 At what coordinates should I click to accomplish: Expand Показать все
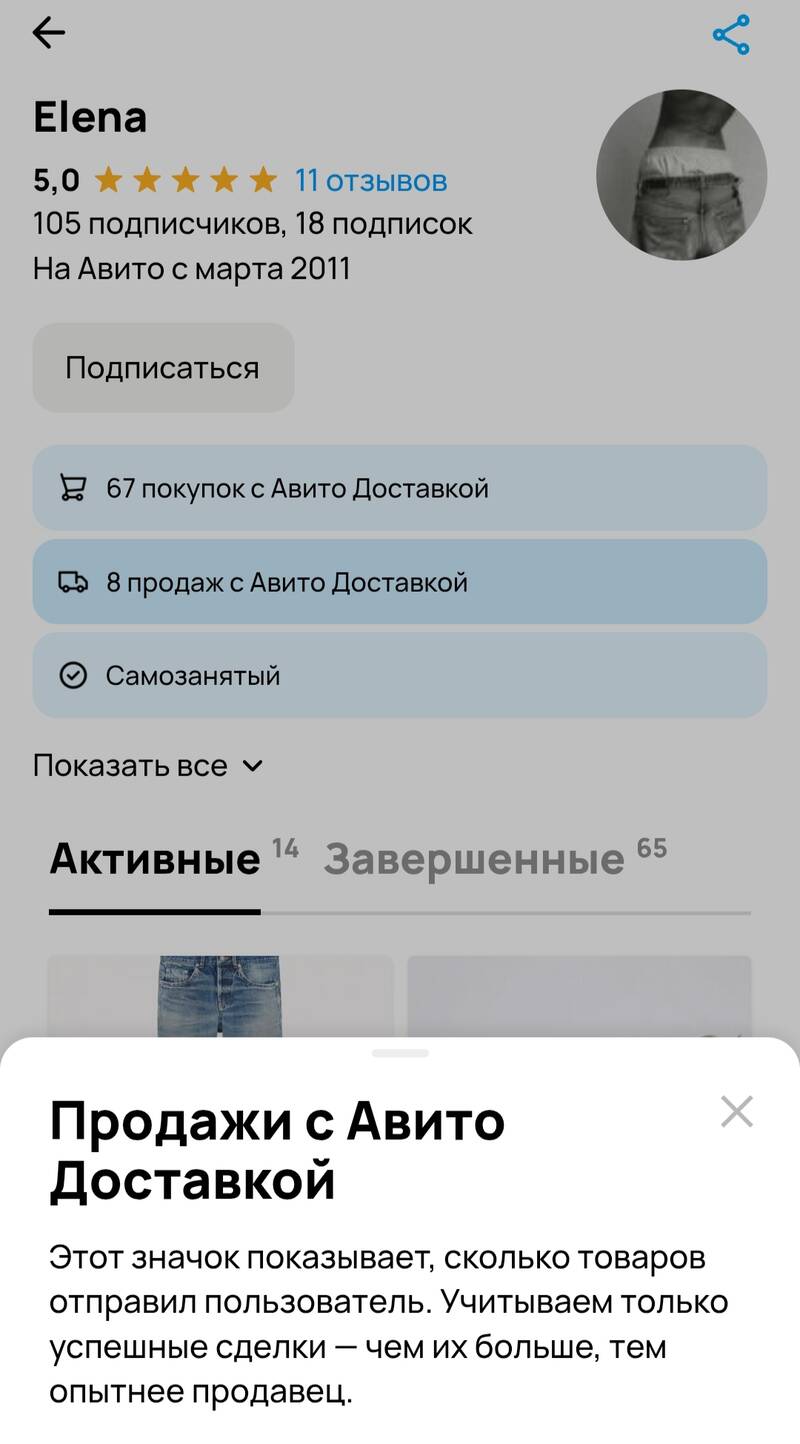pos(148,766)
